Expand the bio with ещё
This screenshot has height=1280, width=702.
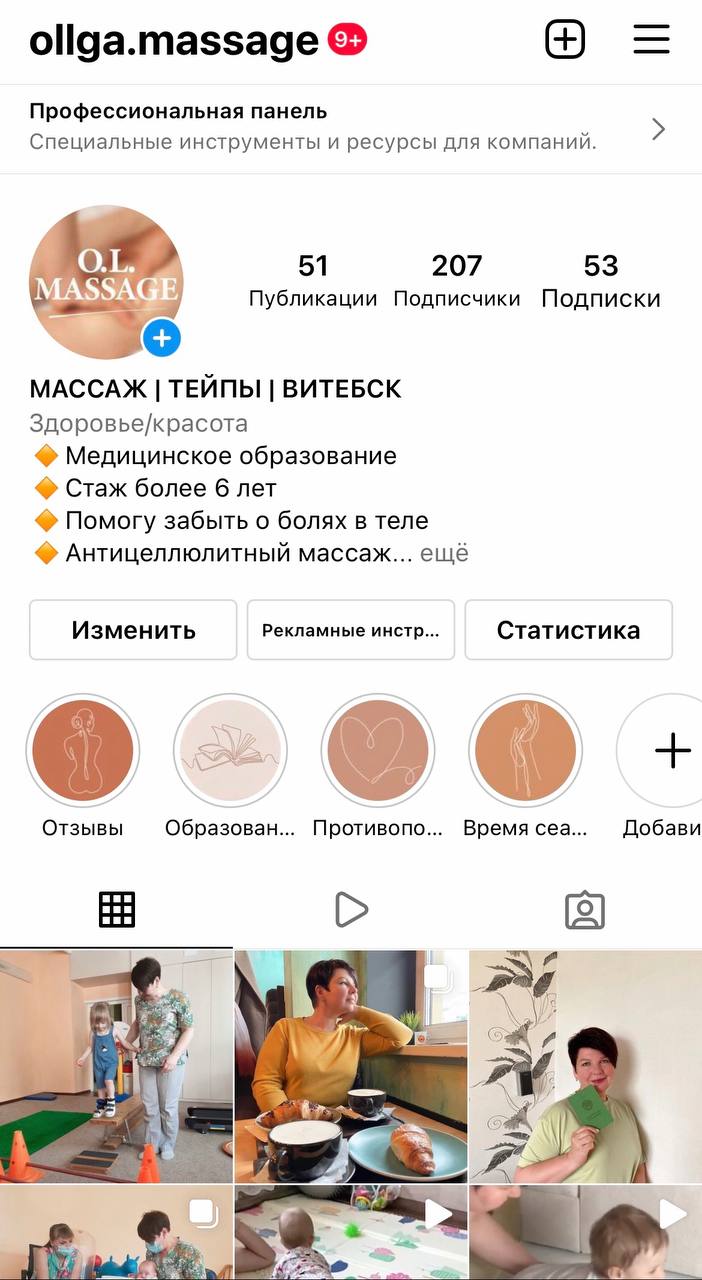pos(444,553)
